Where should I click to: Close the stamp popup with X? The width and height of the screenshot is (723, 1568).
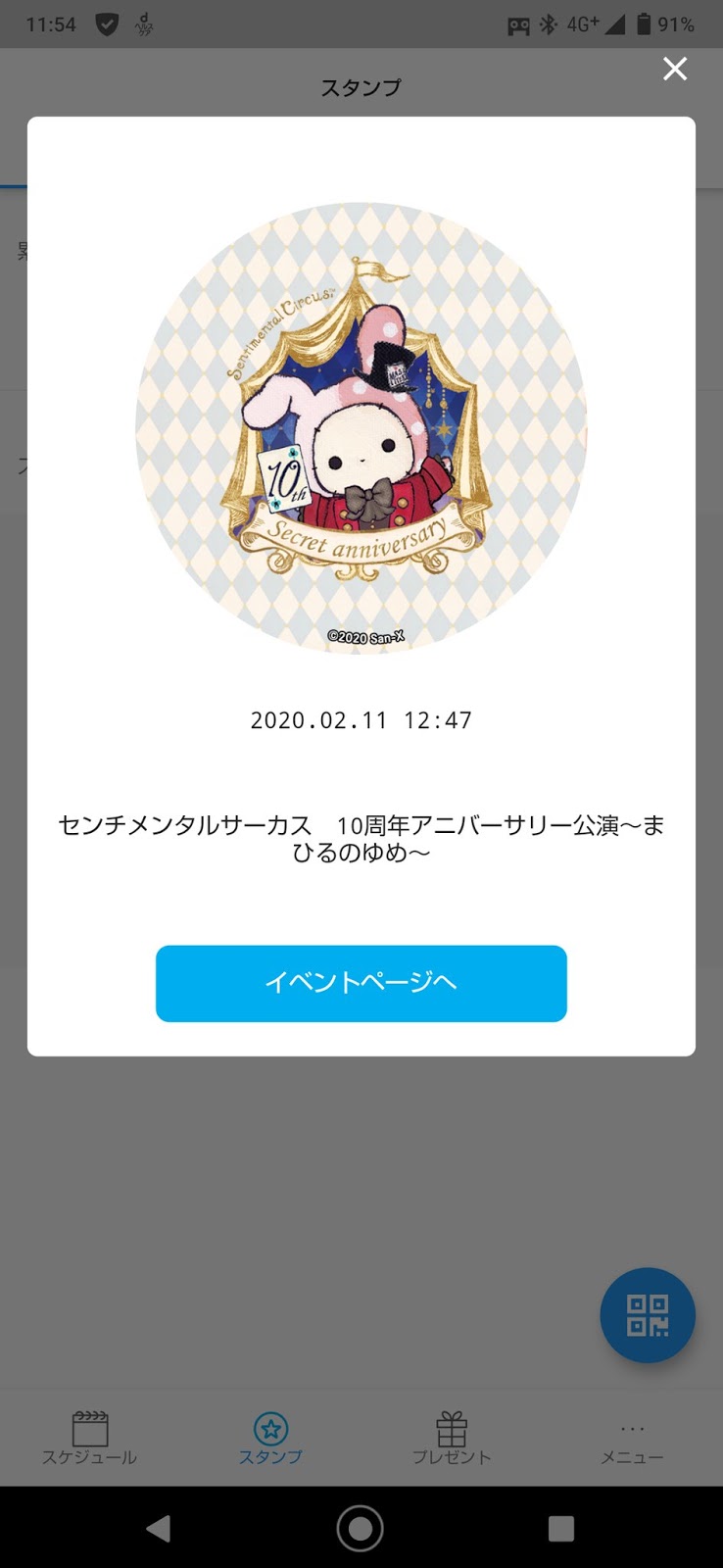click(x=675, y=69)
